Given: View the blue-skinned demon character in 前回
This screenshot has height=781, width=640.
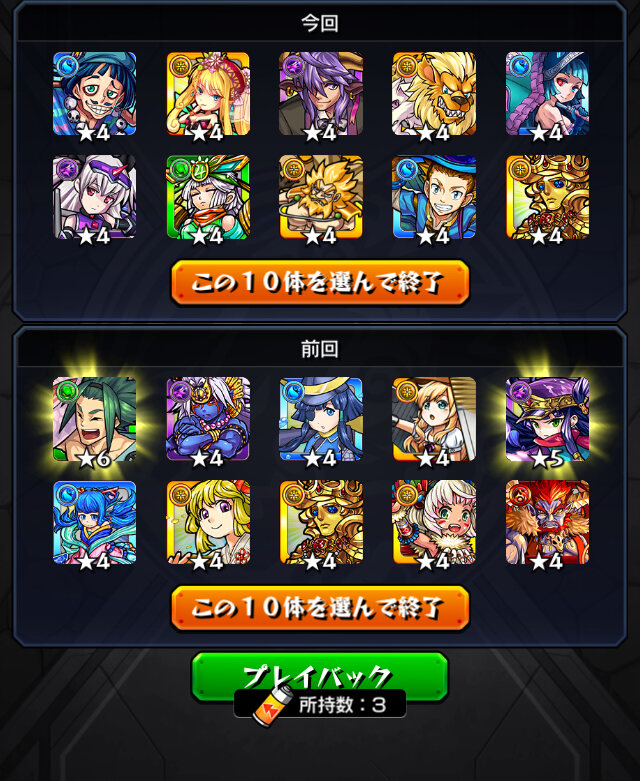Looking at the screenshot, I should click(x=208, y=419).
